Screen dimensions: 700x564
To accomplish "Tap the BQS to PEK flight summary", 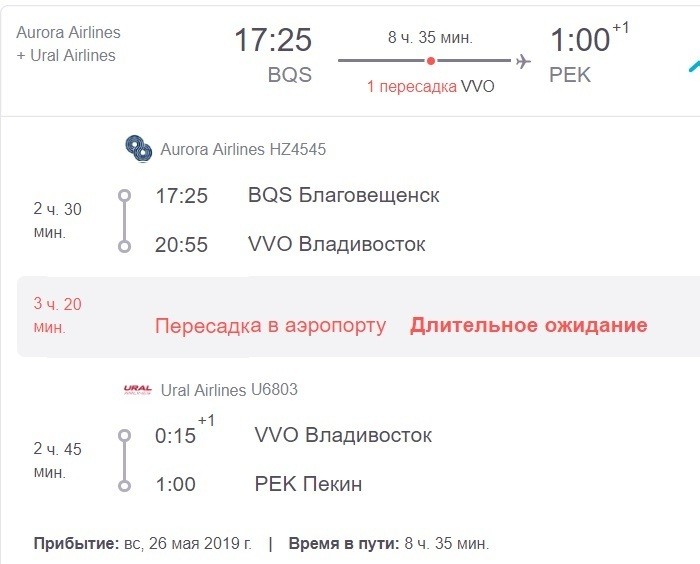I will coord(431,56).
